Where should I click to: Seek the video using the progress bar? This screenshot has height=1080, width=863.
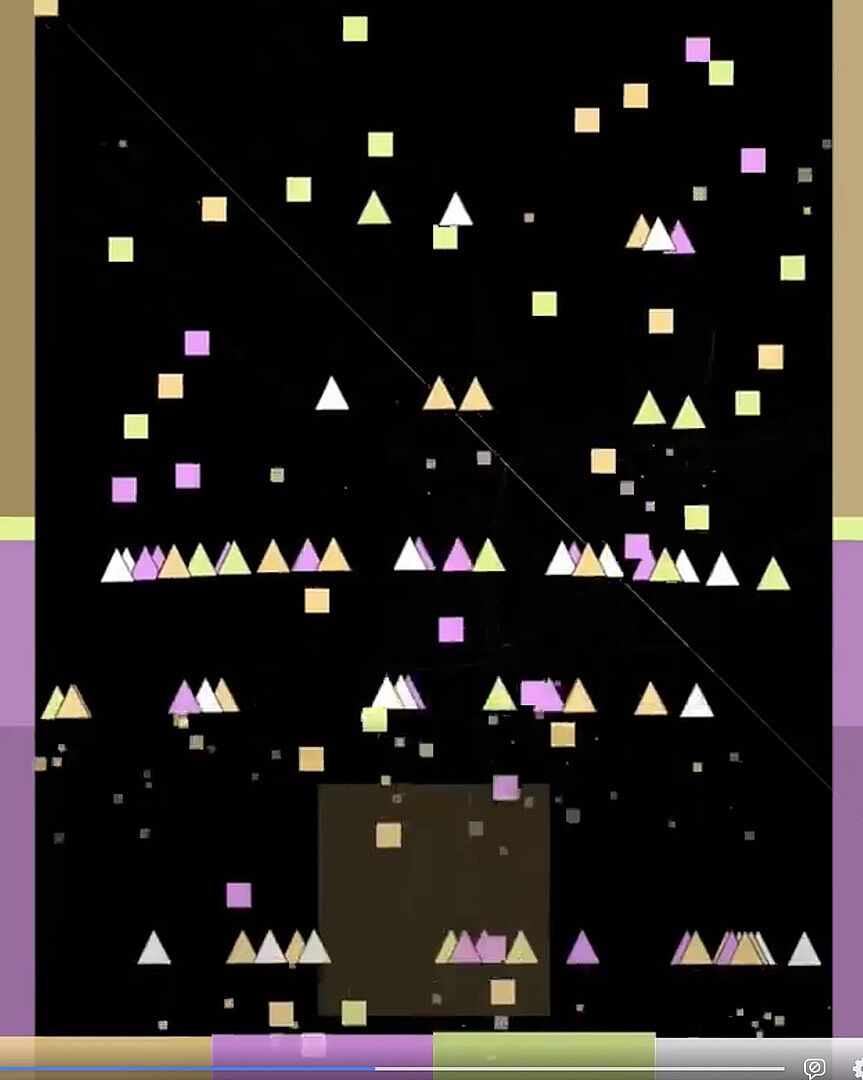click(x=400, y=1069)
